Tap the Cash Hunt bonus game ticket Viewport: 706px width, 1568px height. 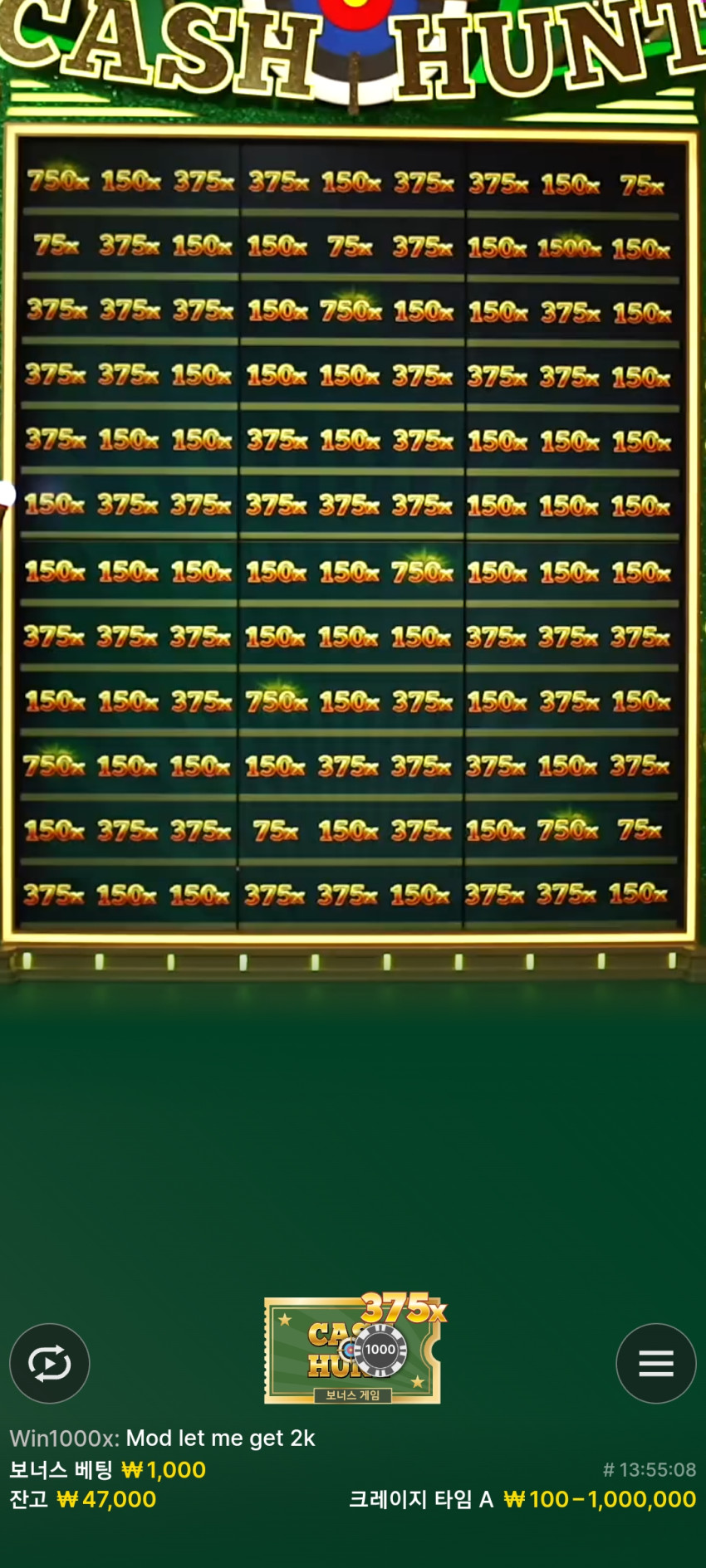(353, 1350)
